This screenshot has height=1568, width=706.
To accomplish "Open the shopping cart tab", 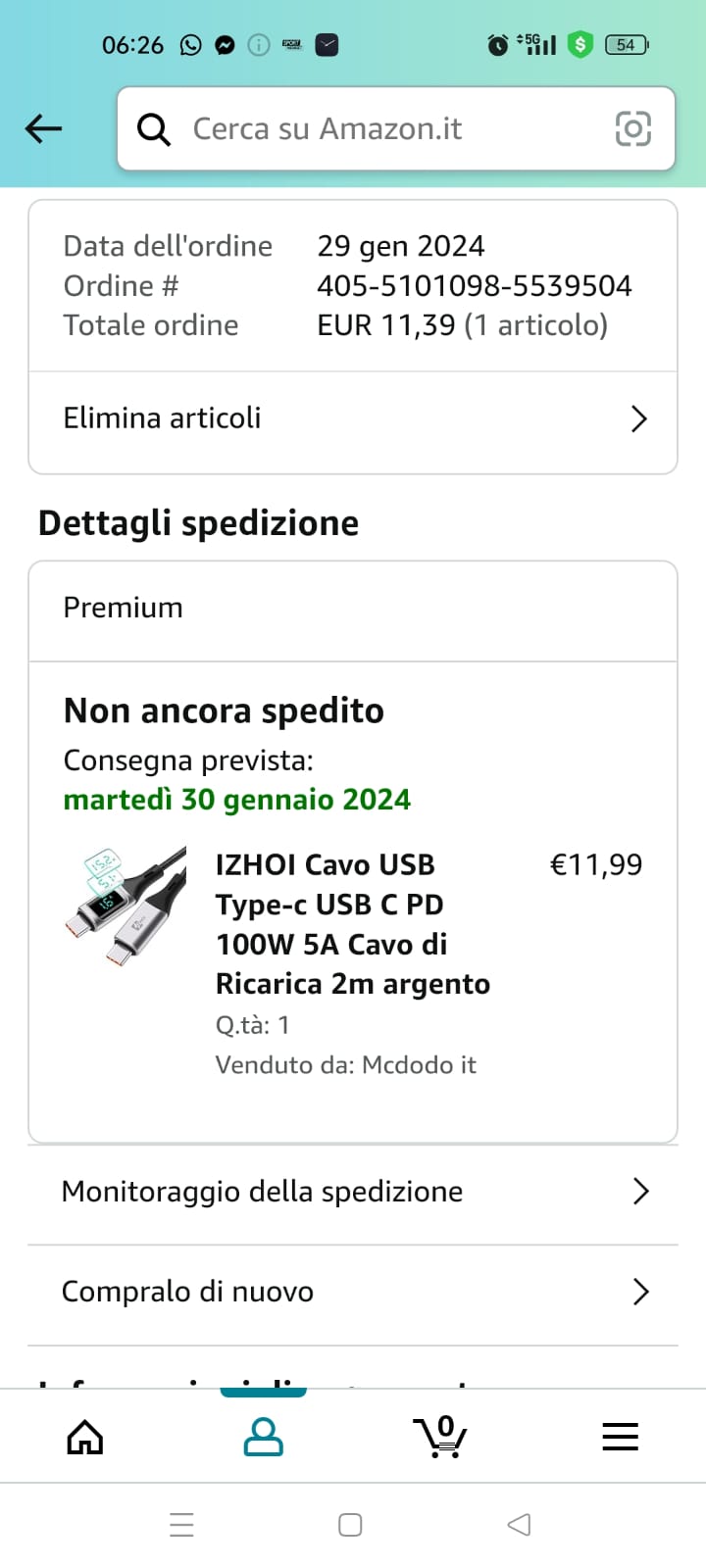I will click(440, 1437).
